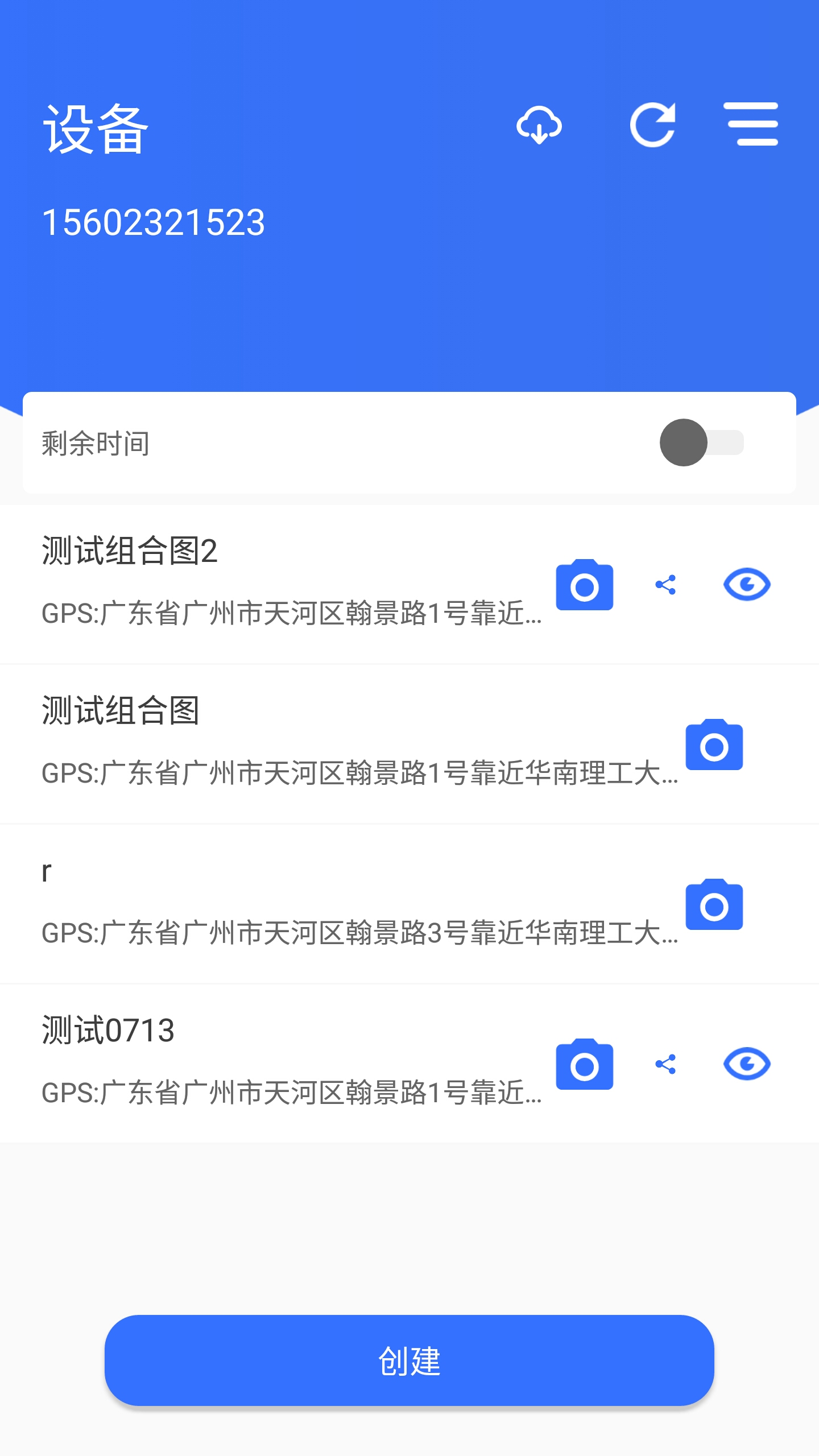Click the phone number 15602321523

coord(155,222)
